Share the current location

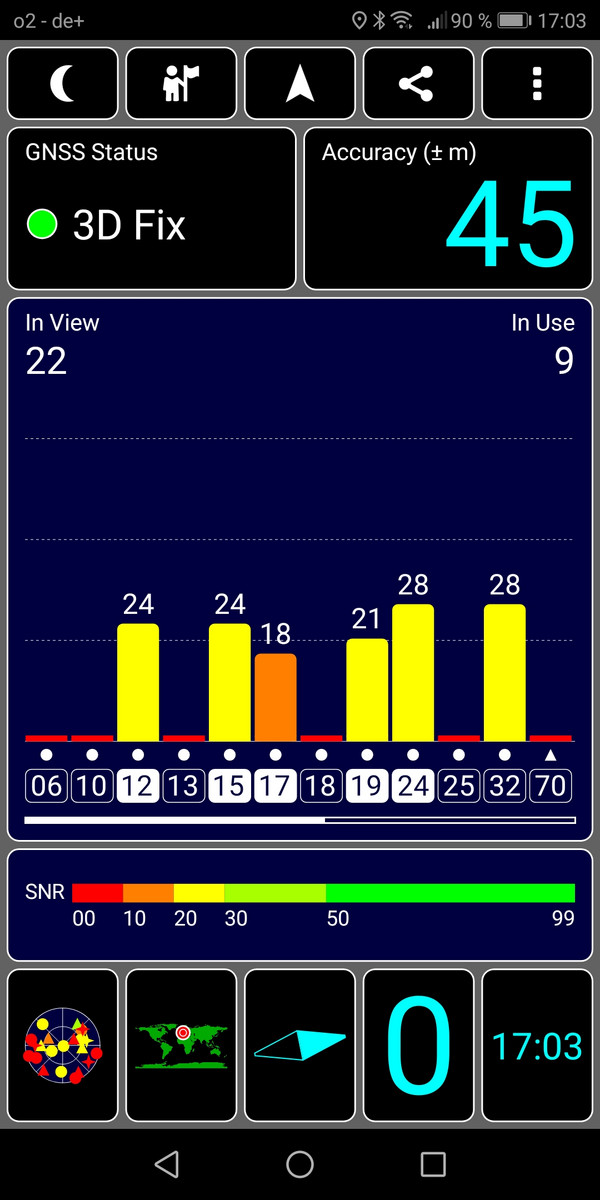point(418,84)
